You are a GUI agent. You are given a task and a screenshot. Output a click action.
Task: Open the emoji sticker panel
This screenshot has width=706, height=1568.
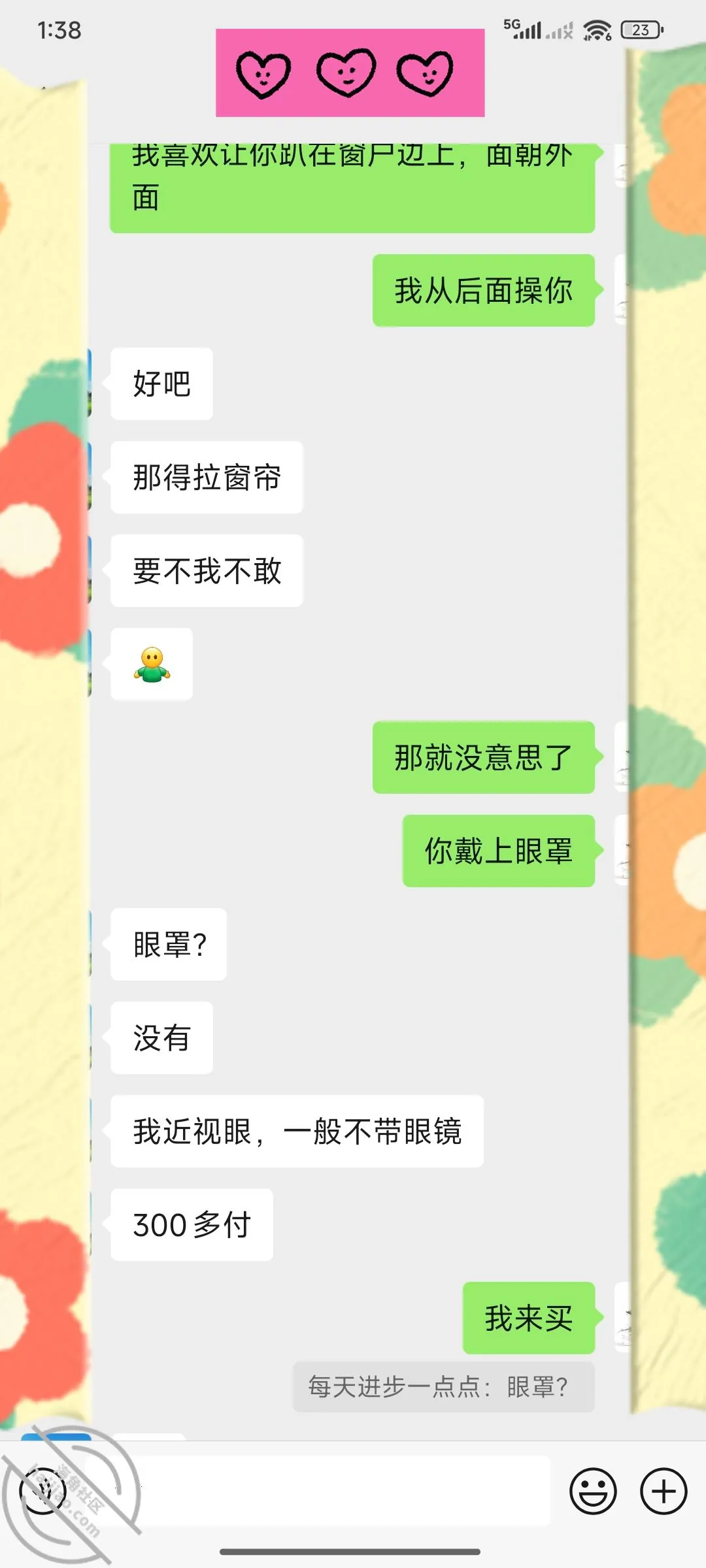tap(593, 1492)
